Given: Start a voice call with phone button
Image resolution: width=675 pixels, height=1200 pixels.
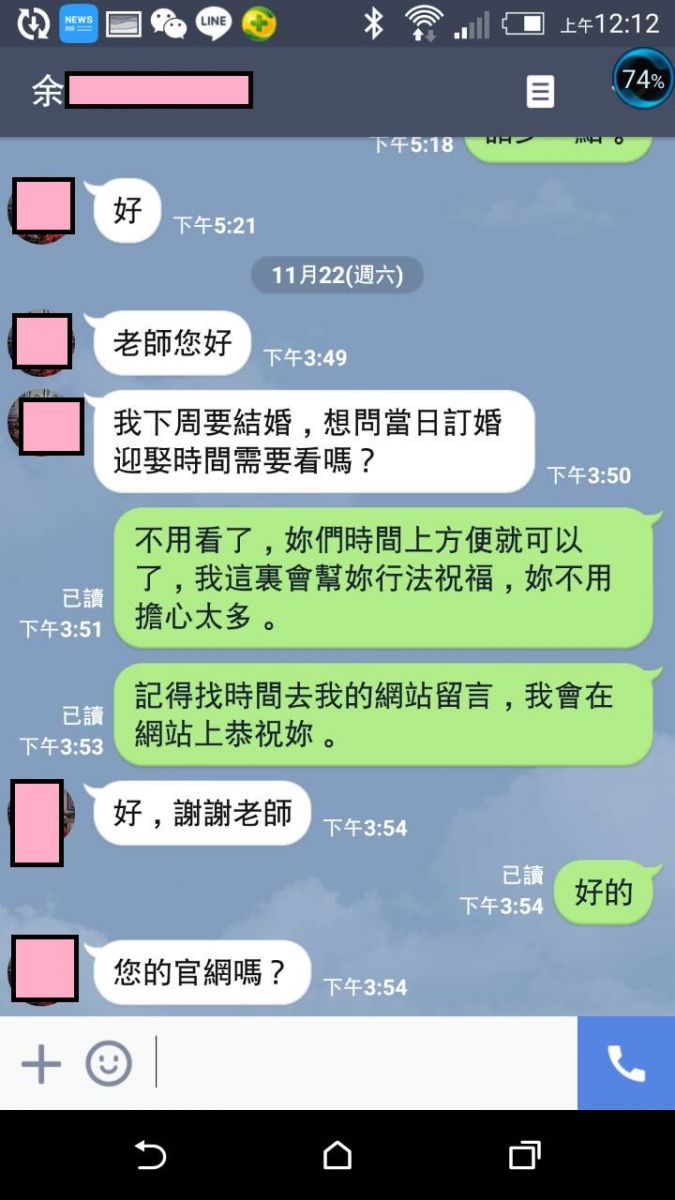Looking at the screenshot, I should coord(626,1063).
